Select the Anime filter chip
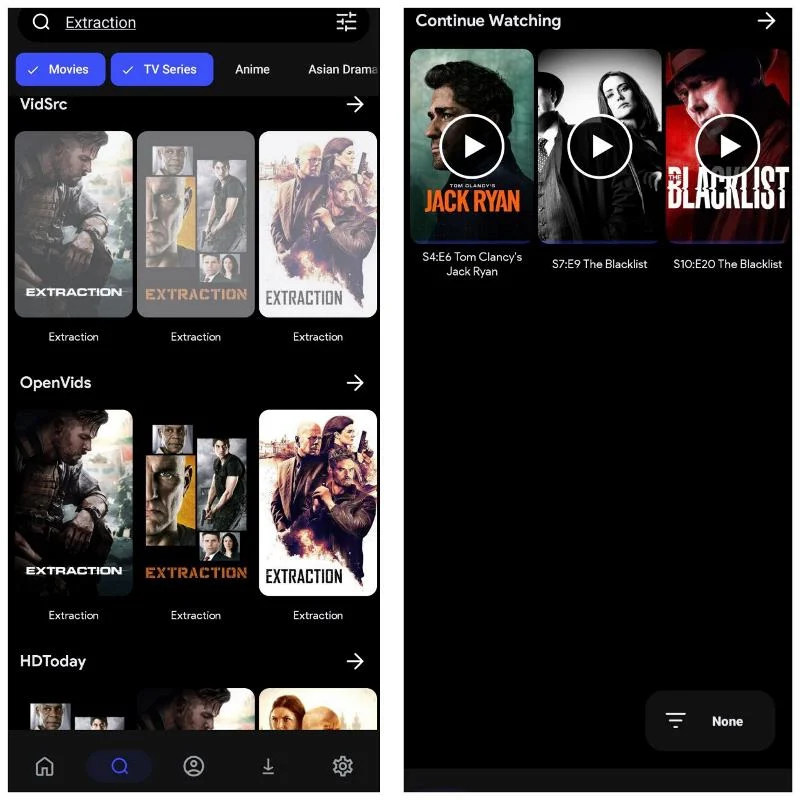 pos(252,69)
